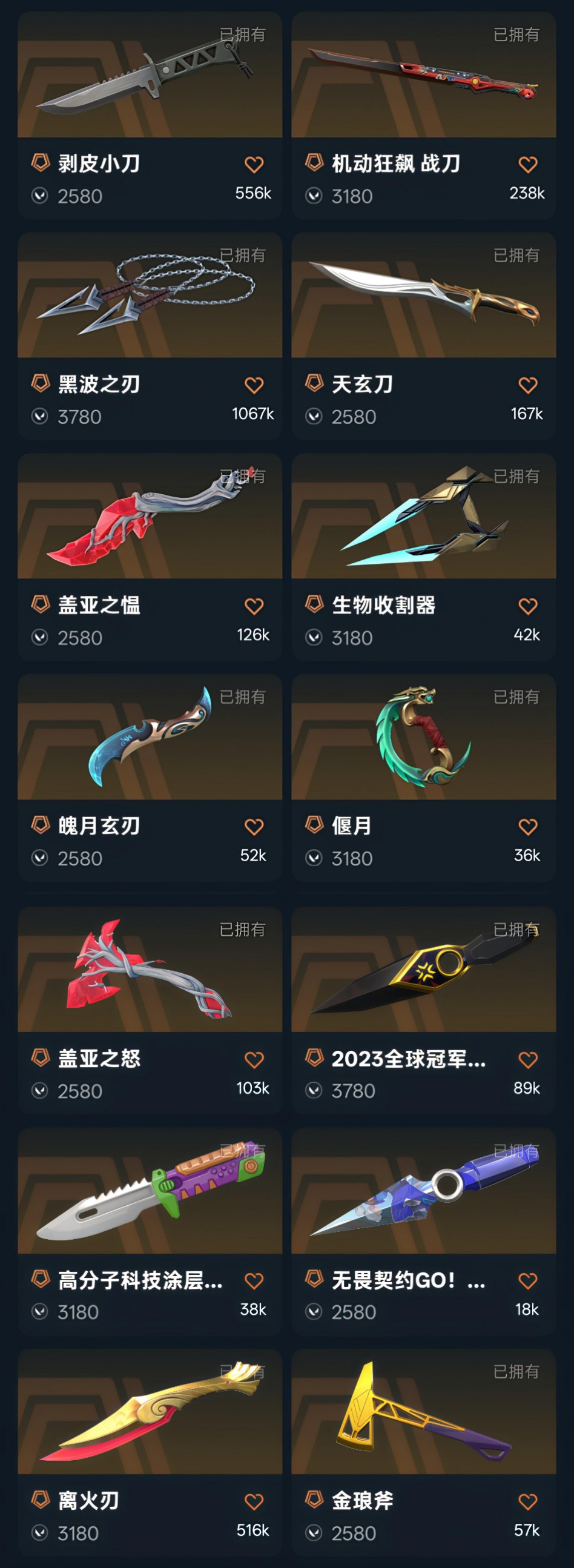Screen dimensions: 574x1568
Task: Like the 机动狂飙 战刀 skin
Action: point(528,164)
